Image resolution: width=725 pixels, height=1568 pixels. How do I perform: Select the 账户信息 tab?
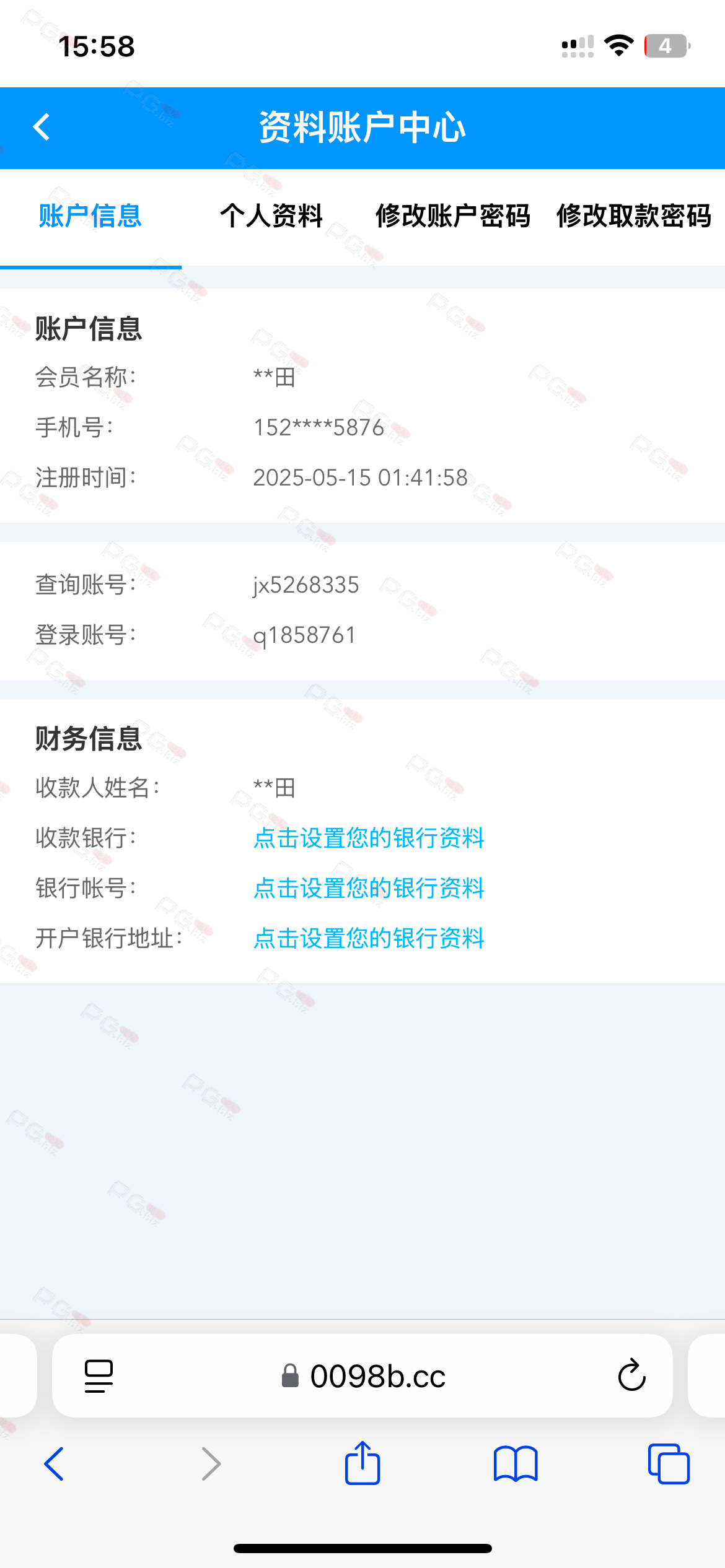coord(90,216)
